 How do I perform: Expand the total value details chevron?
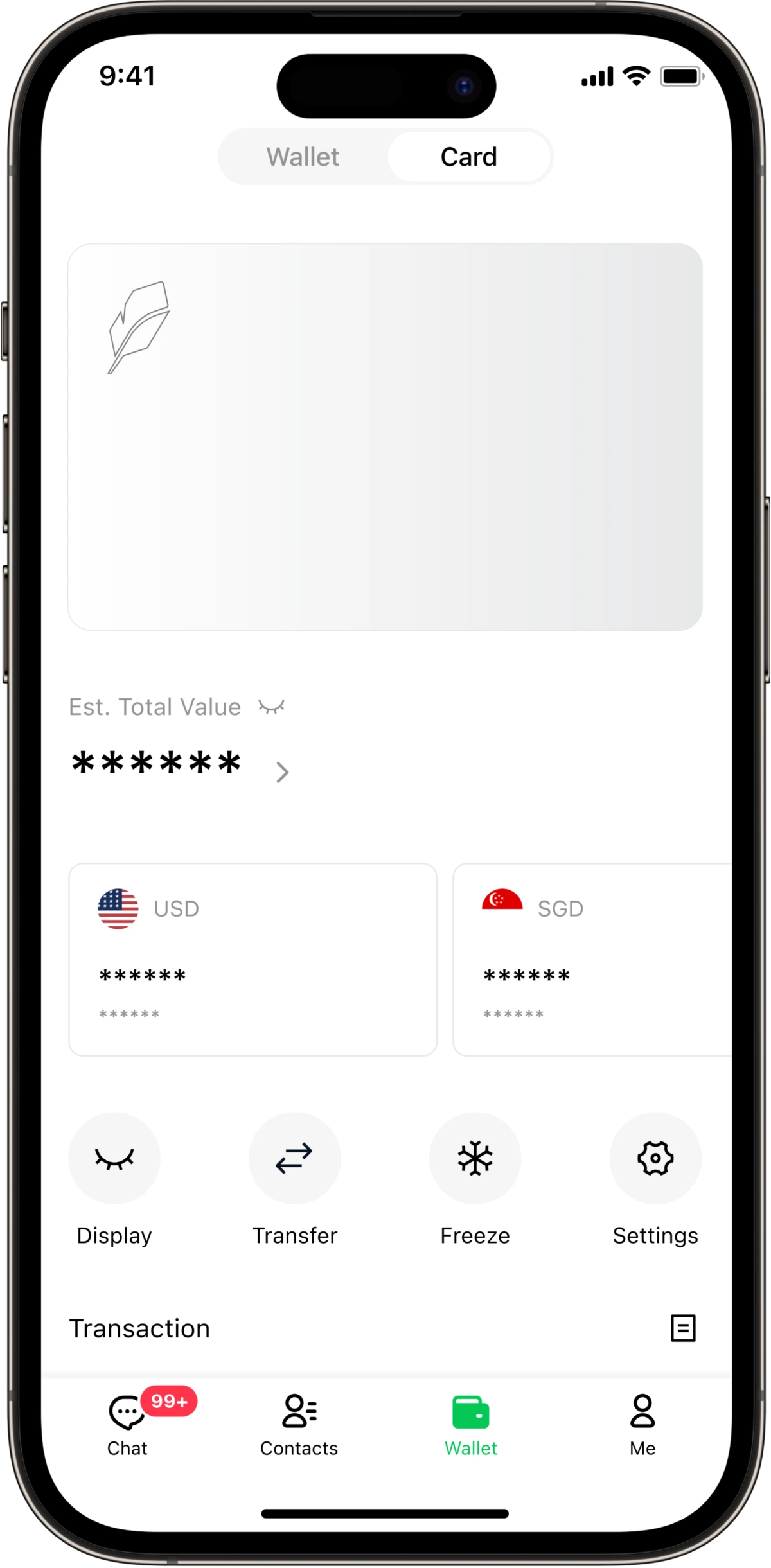(x=282, y=772)
